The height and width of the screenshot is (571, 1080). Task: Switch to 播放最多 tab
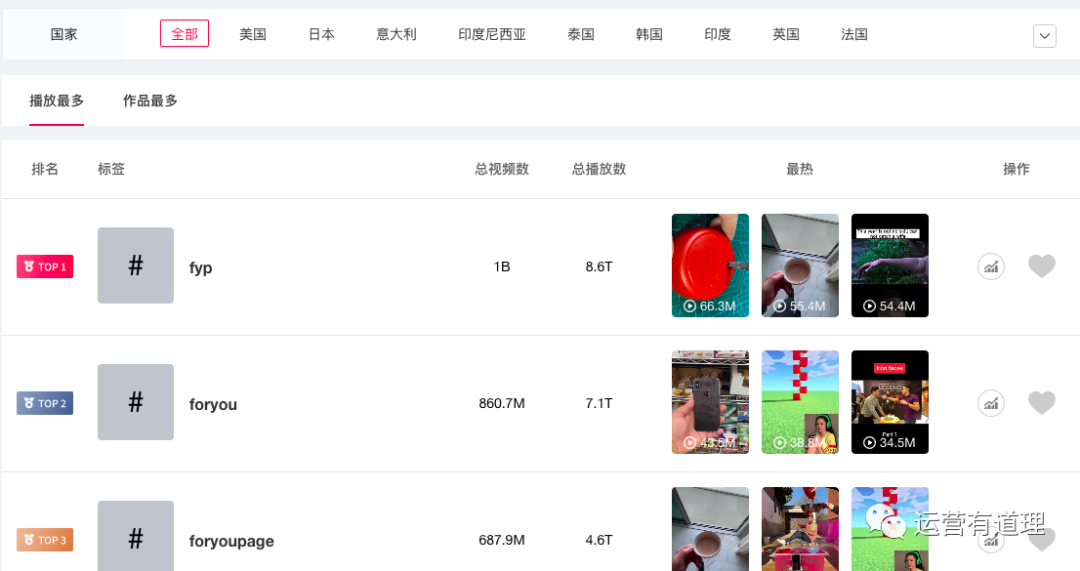pyautogui.click(x=57, y=101)
